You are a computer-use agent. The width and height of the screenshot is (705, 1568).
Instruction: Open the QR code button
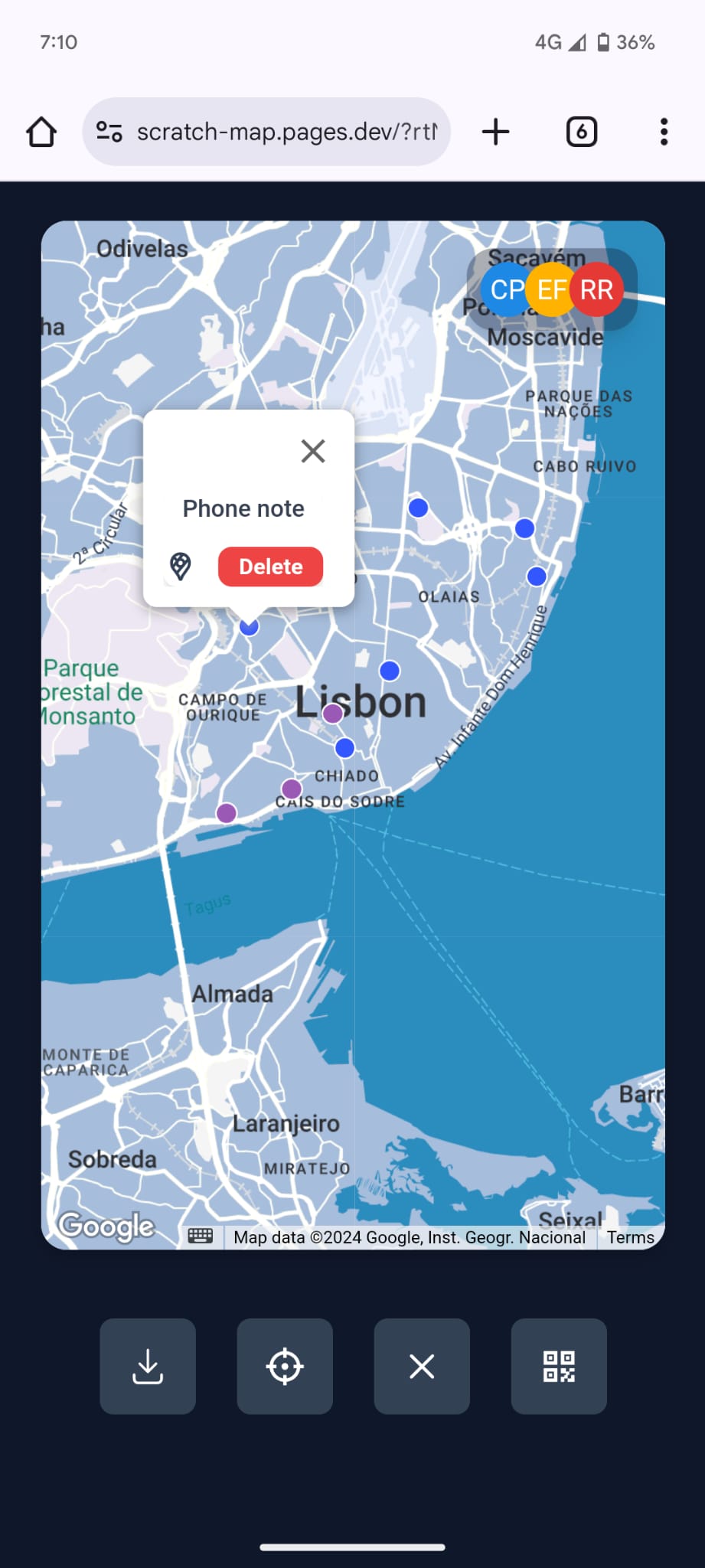[x=559, y=1366]
